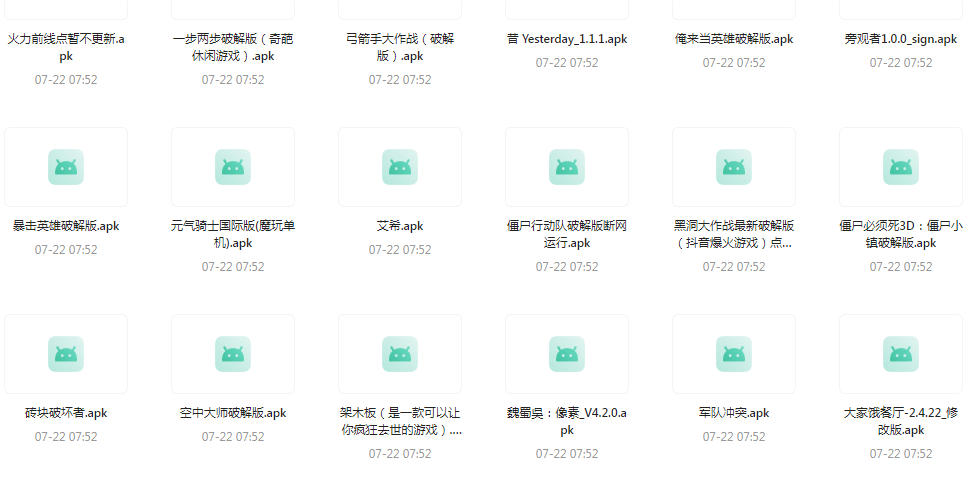Open the 艾希.apk file
Image resolution: width=977 pixels, height=478 pixels.
pyautogui.click(x=400, y=167)
